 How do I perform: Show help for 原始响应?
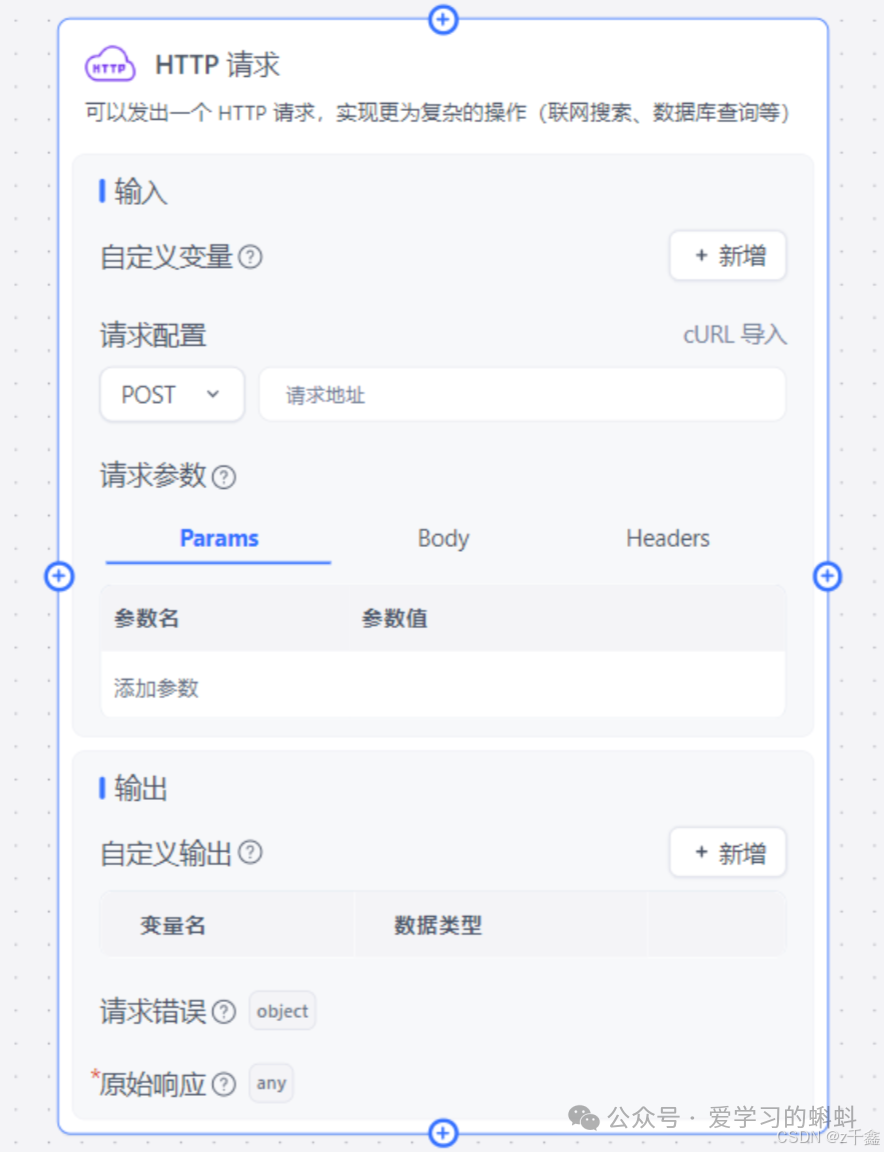(225, 1084)
